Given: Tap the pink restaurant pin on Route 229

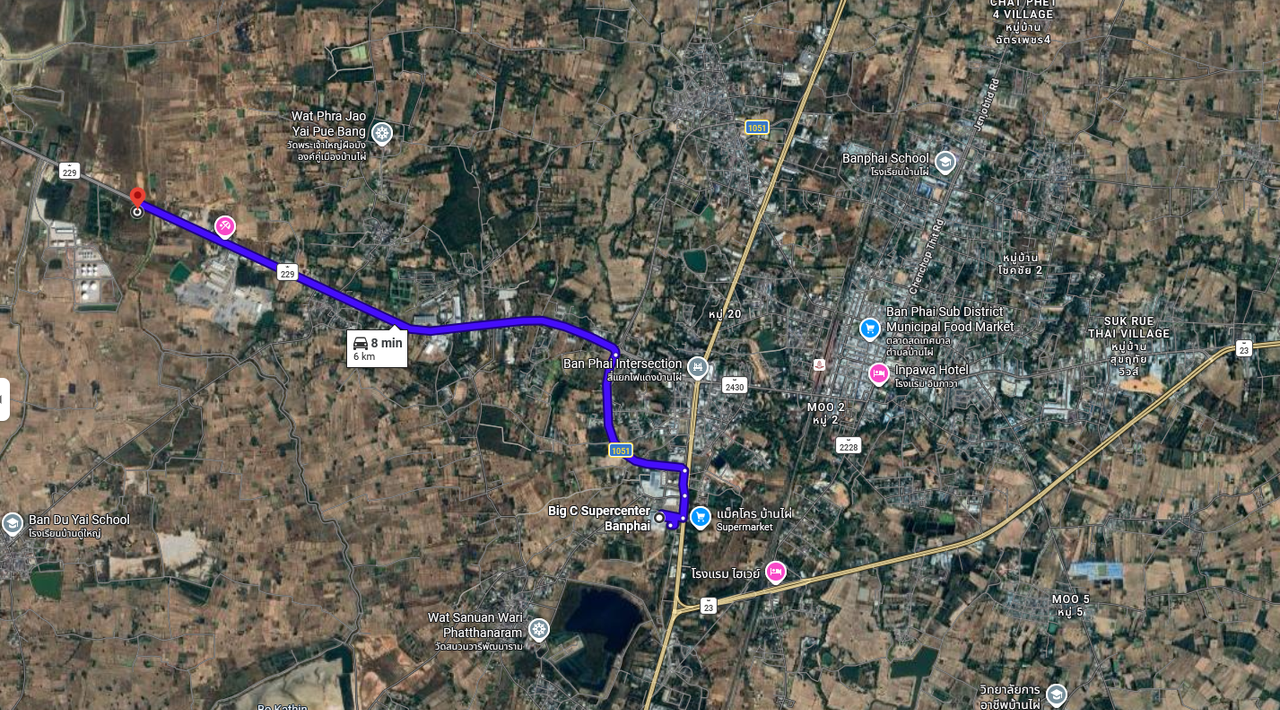Looking at the screenshot, I should (225, 227).
